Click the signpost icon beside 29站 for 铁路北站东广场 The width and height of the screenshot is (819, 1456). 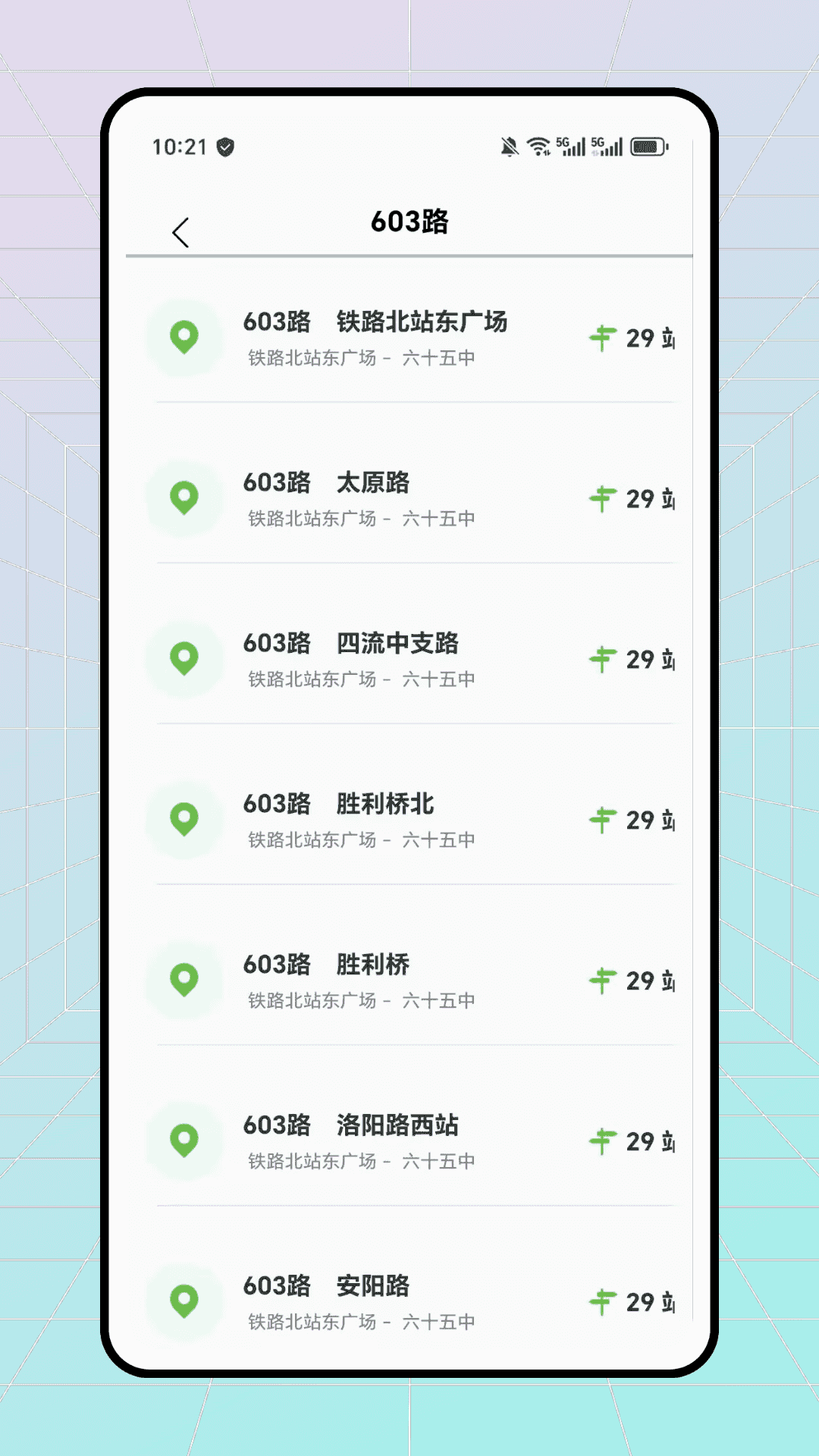(x=601, y=339)
